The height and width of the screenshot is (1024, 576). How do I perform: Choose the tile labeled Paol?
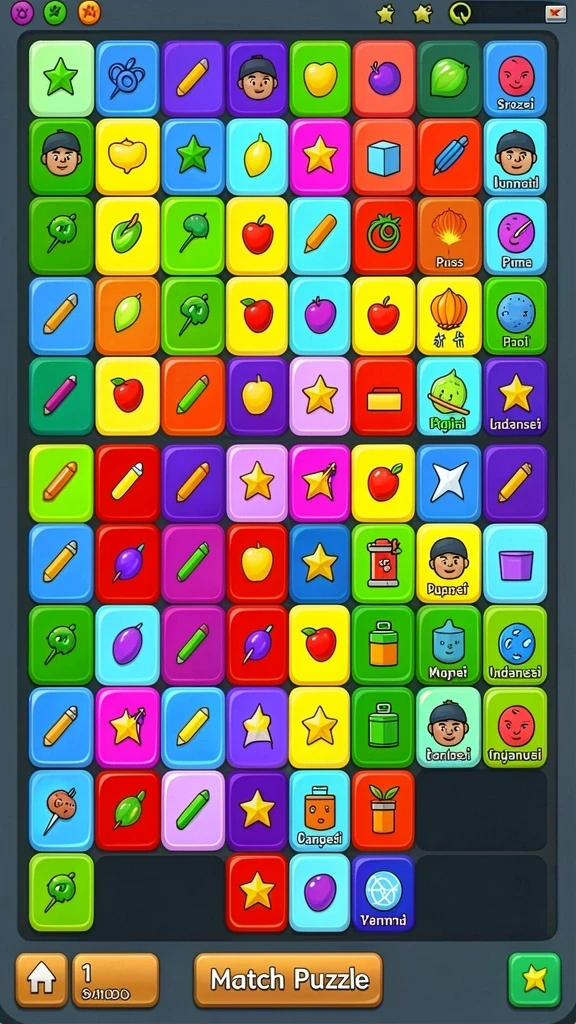[515, 316]
